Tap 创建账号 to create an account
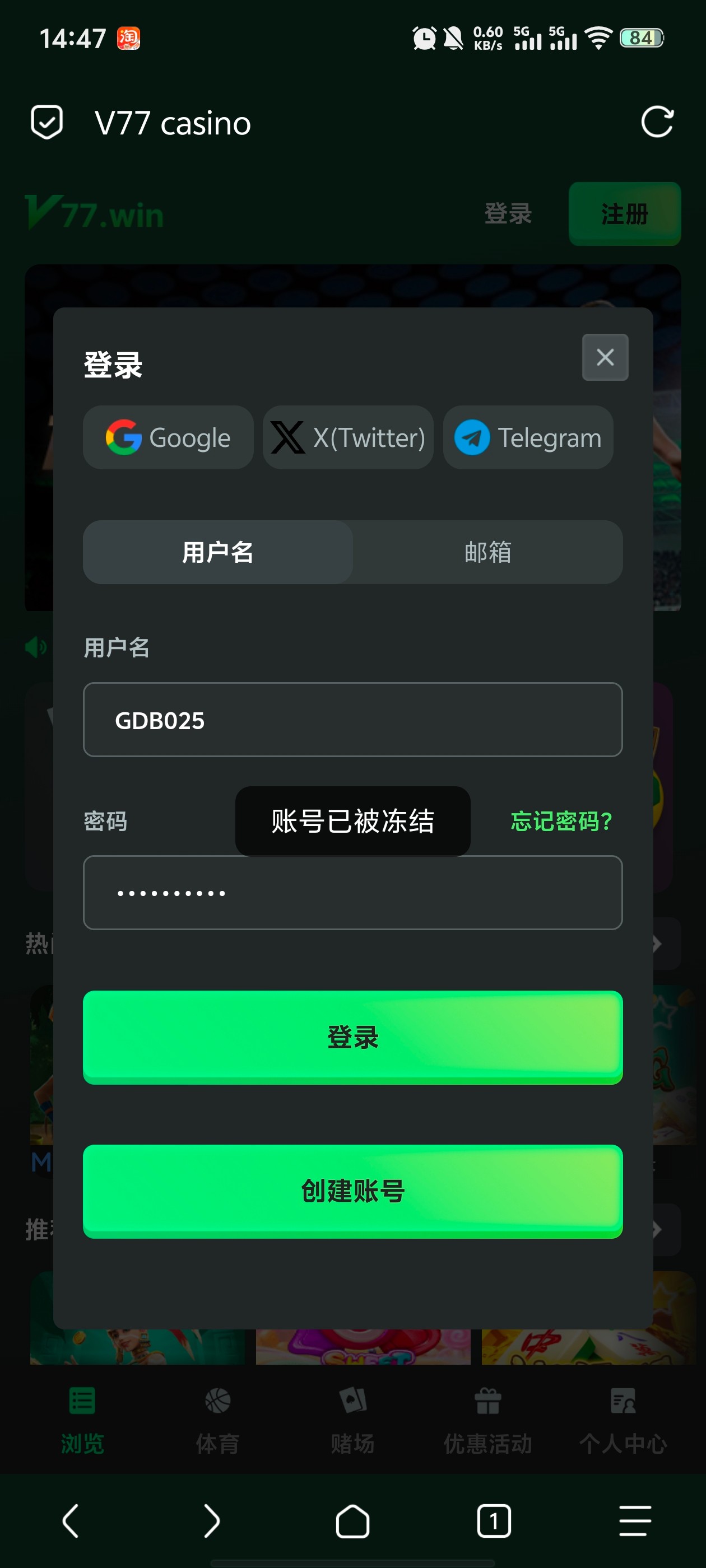 [x=352, y=1191]
